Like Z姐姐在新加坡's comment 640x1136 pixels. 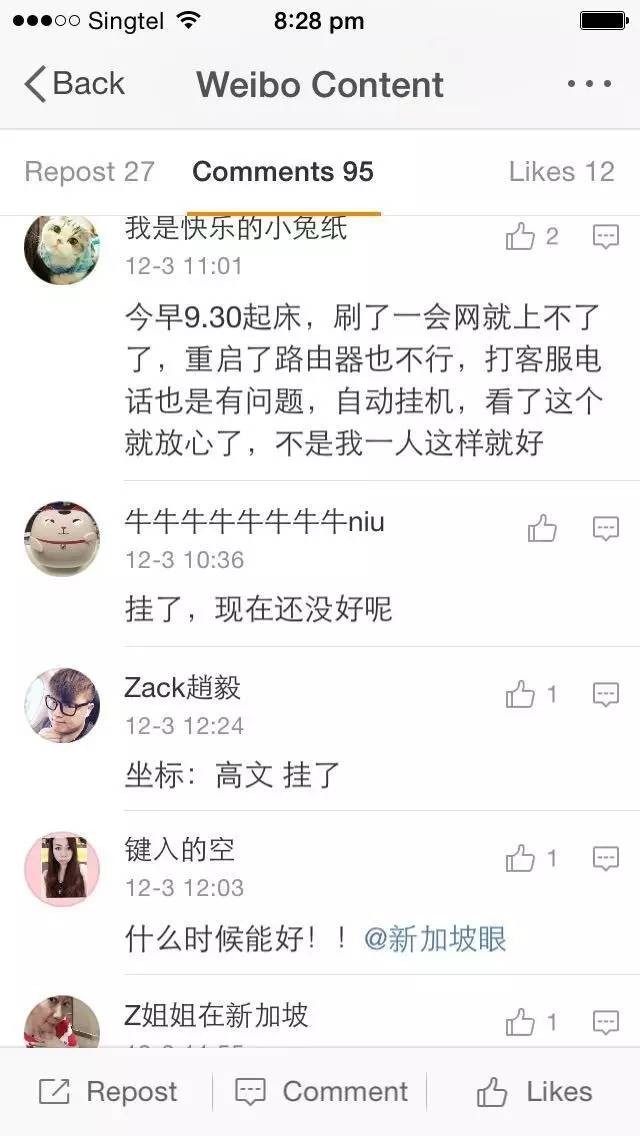tap(521, 1022)
